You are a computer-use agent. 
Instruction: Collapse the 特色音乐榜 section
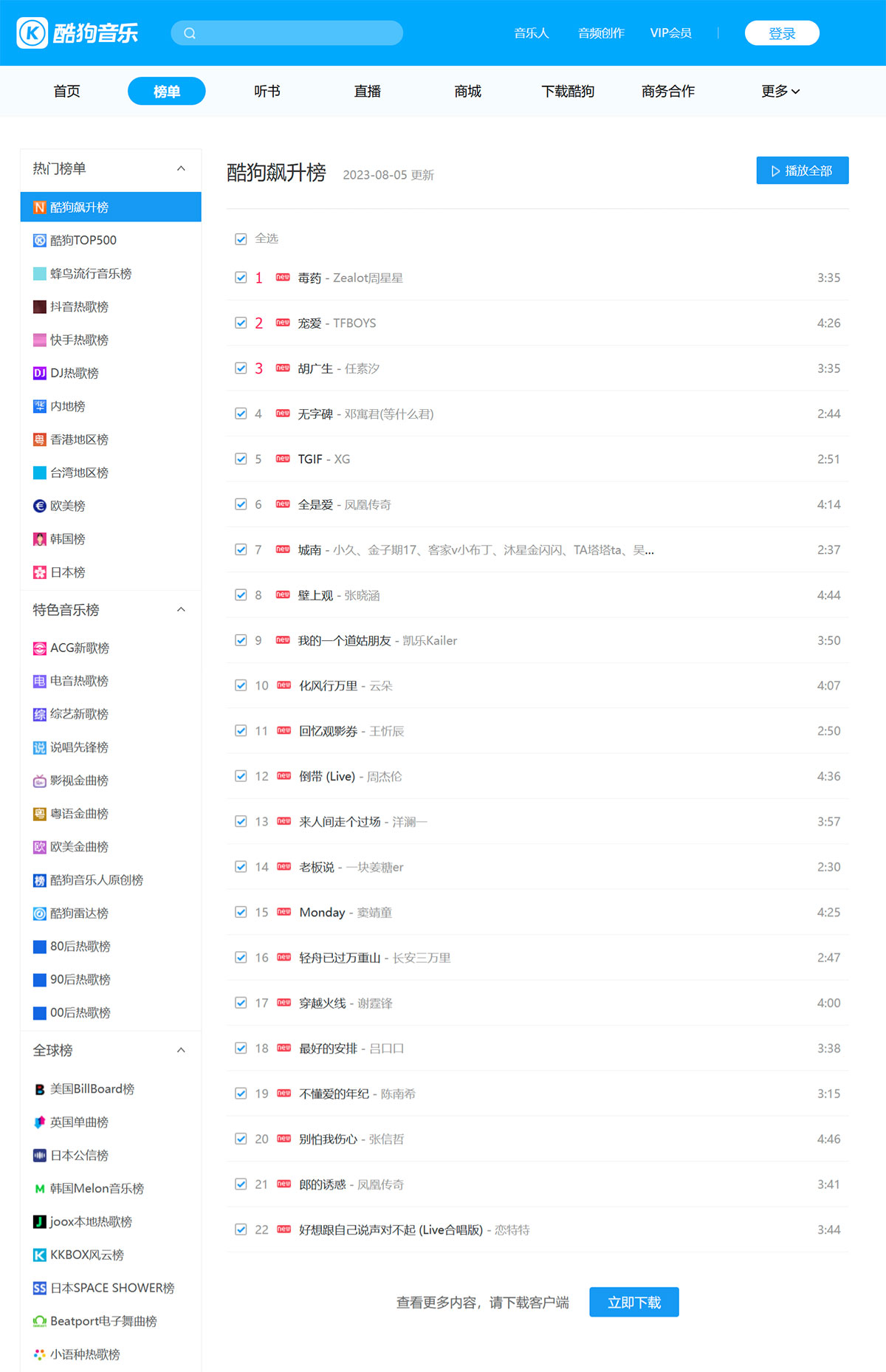181,610
